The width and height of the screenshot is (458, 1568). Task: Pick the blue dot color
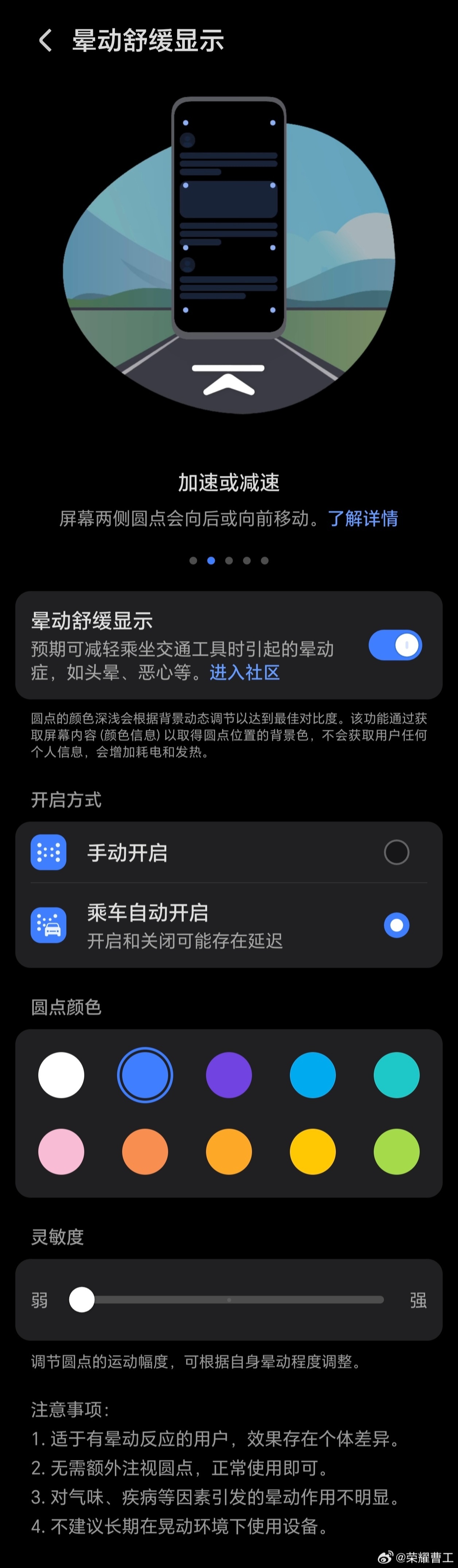pyautogui.click(x=145, y=1075)
